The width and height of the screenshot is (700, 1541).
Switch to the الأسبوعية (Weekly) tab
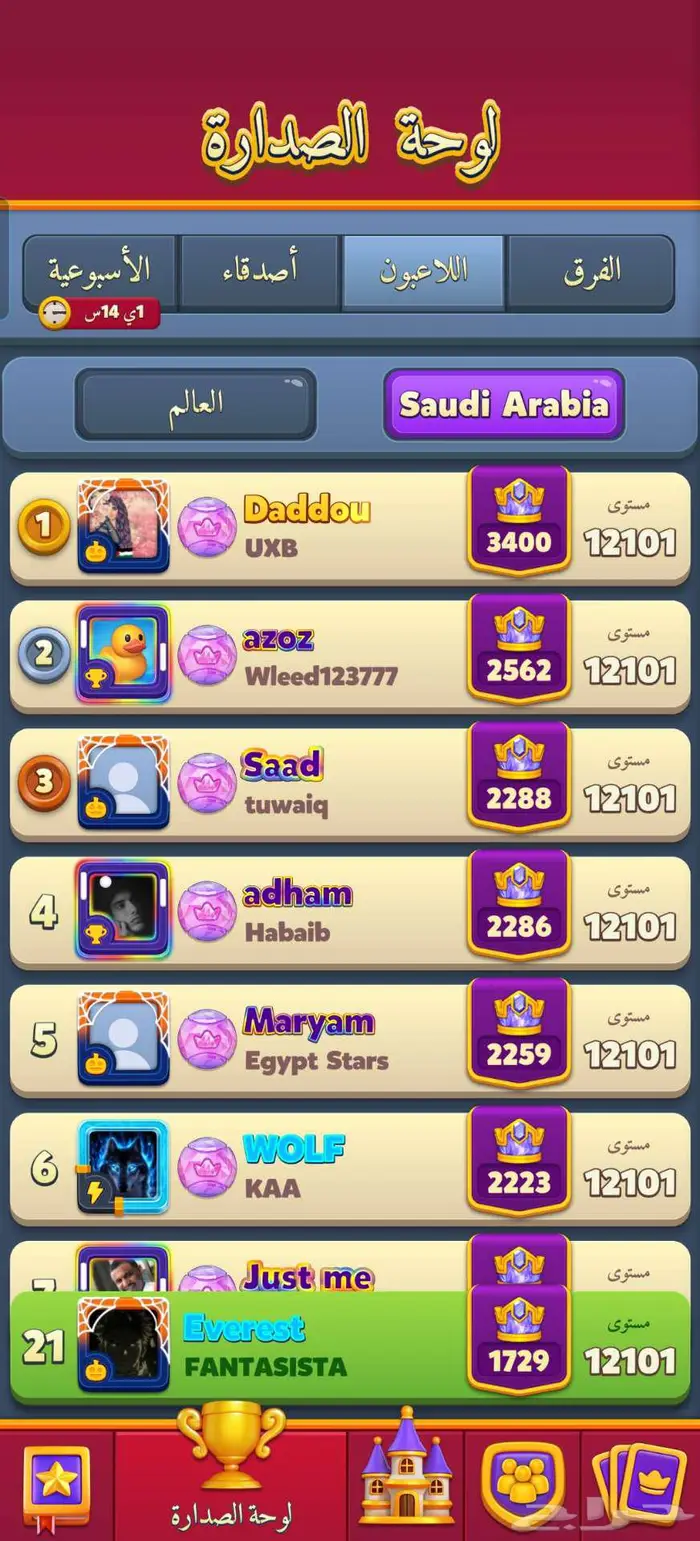99,272
